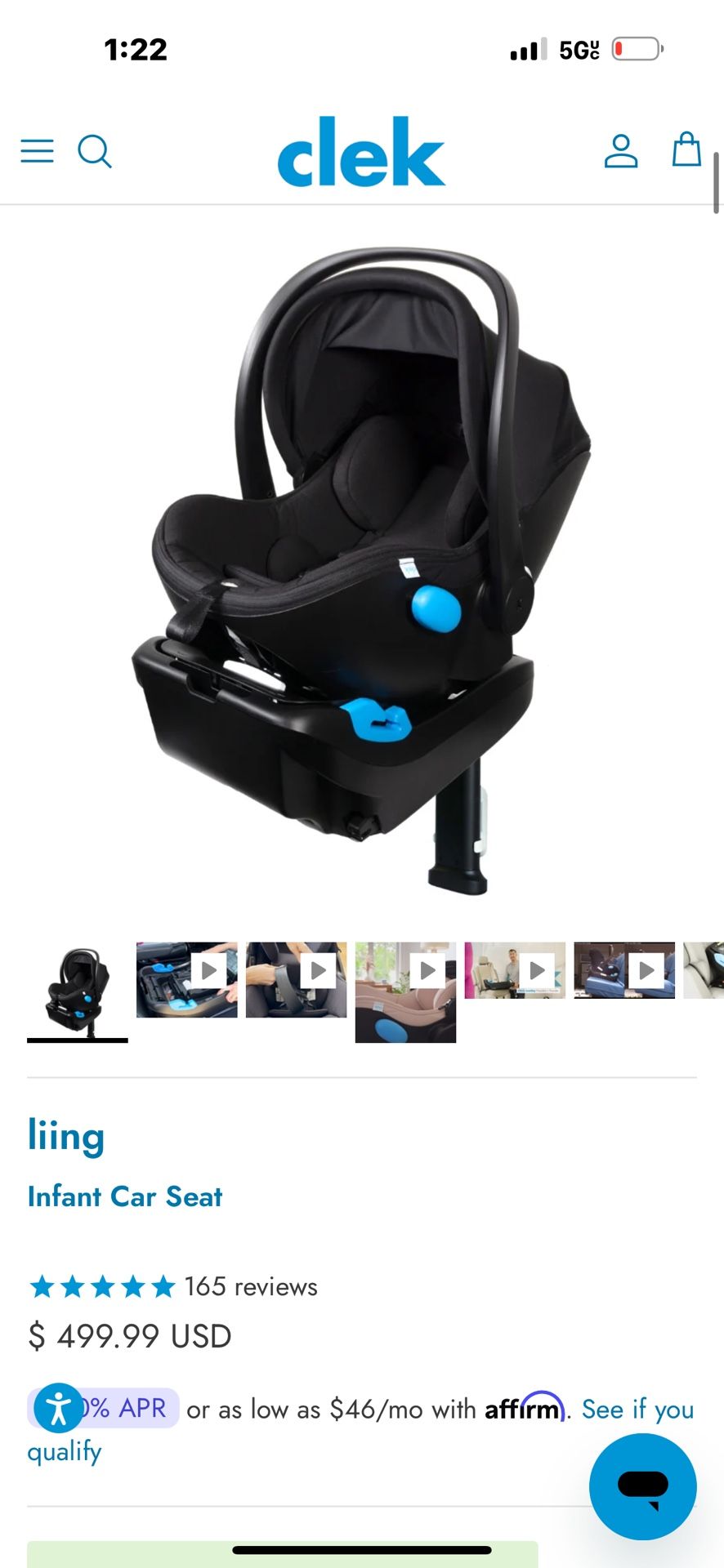Open the Infant Car Seat category link
This screenshot has width=724, height=1568.
point(124,1196)
